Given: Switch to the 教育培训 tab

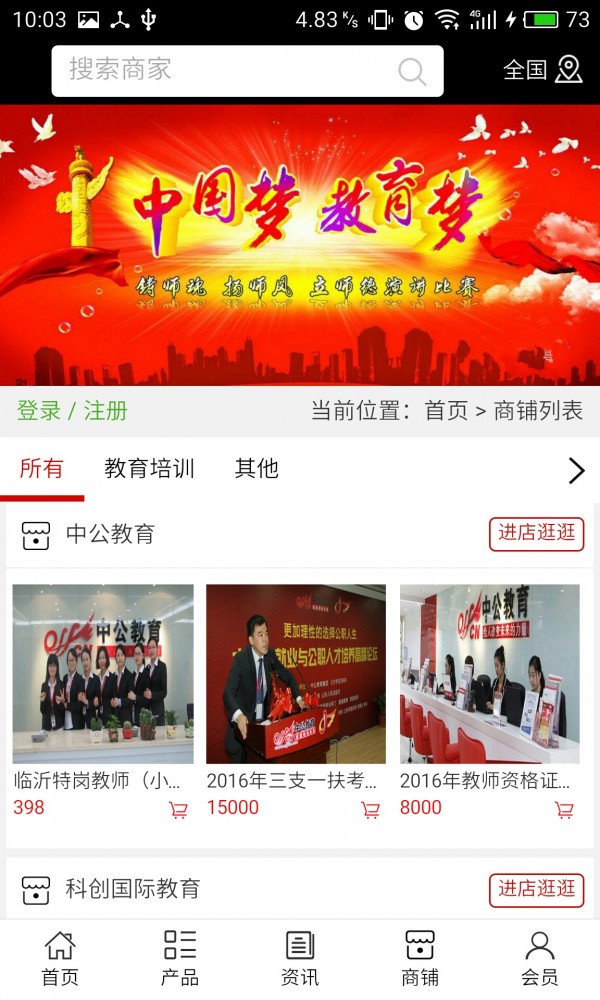Looking at the screenshot, I should [149, 468].
